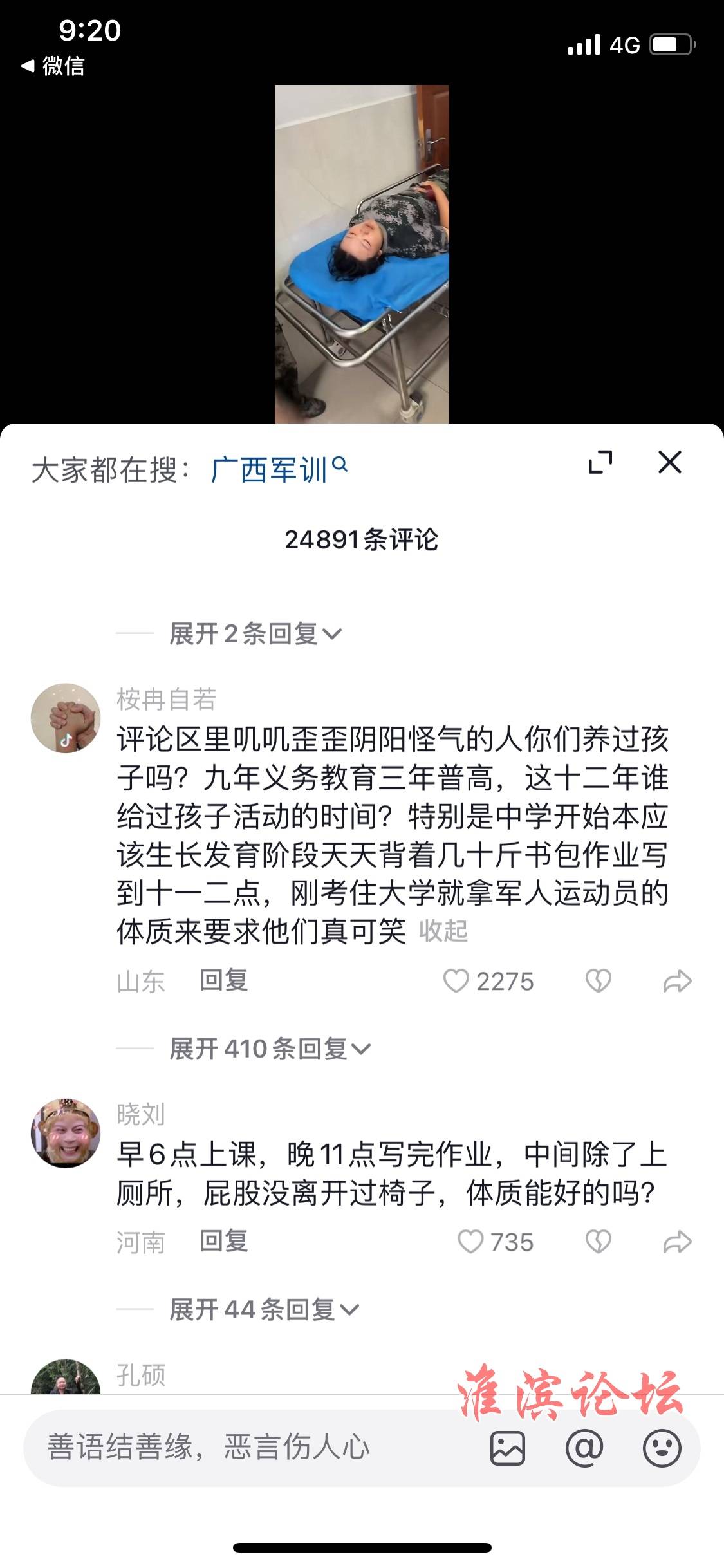Expand the 44 replies
This screenshot has height=1568, width=724.
[x=264, y=1309]
